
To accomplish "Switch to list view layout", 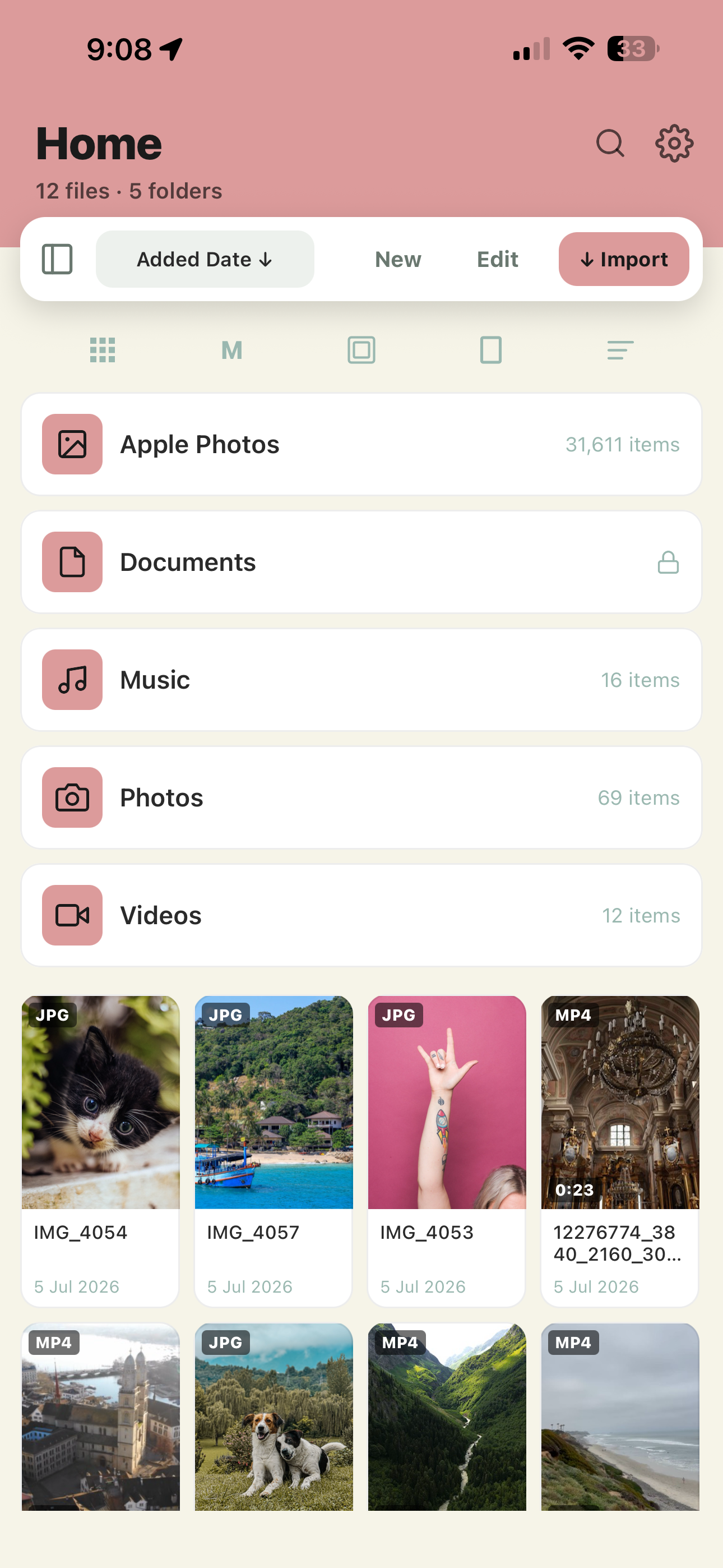I will [x=620, y=350].
